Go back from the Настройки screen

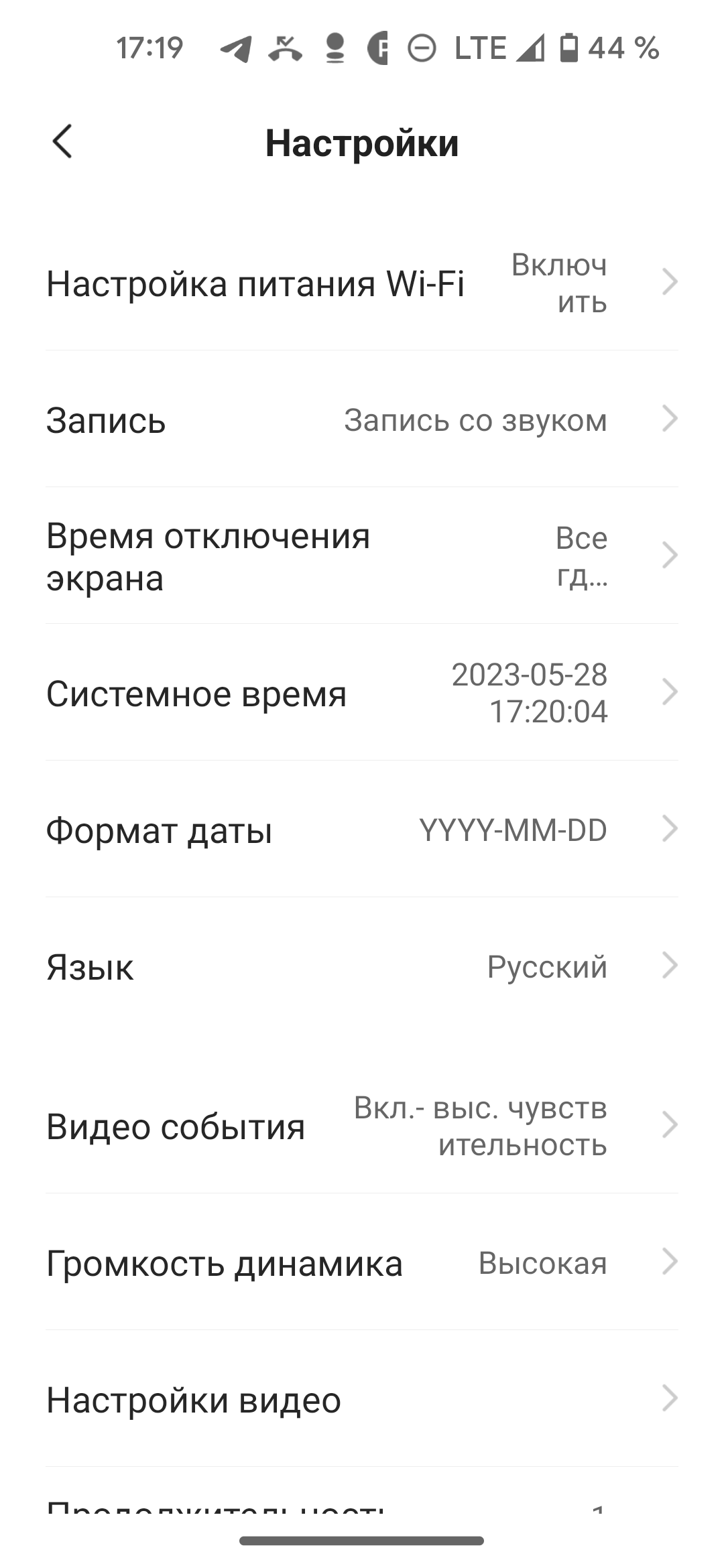62,142
